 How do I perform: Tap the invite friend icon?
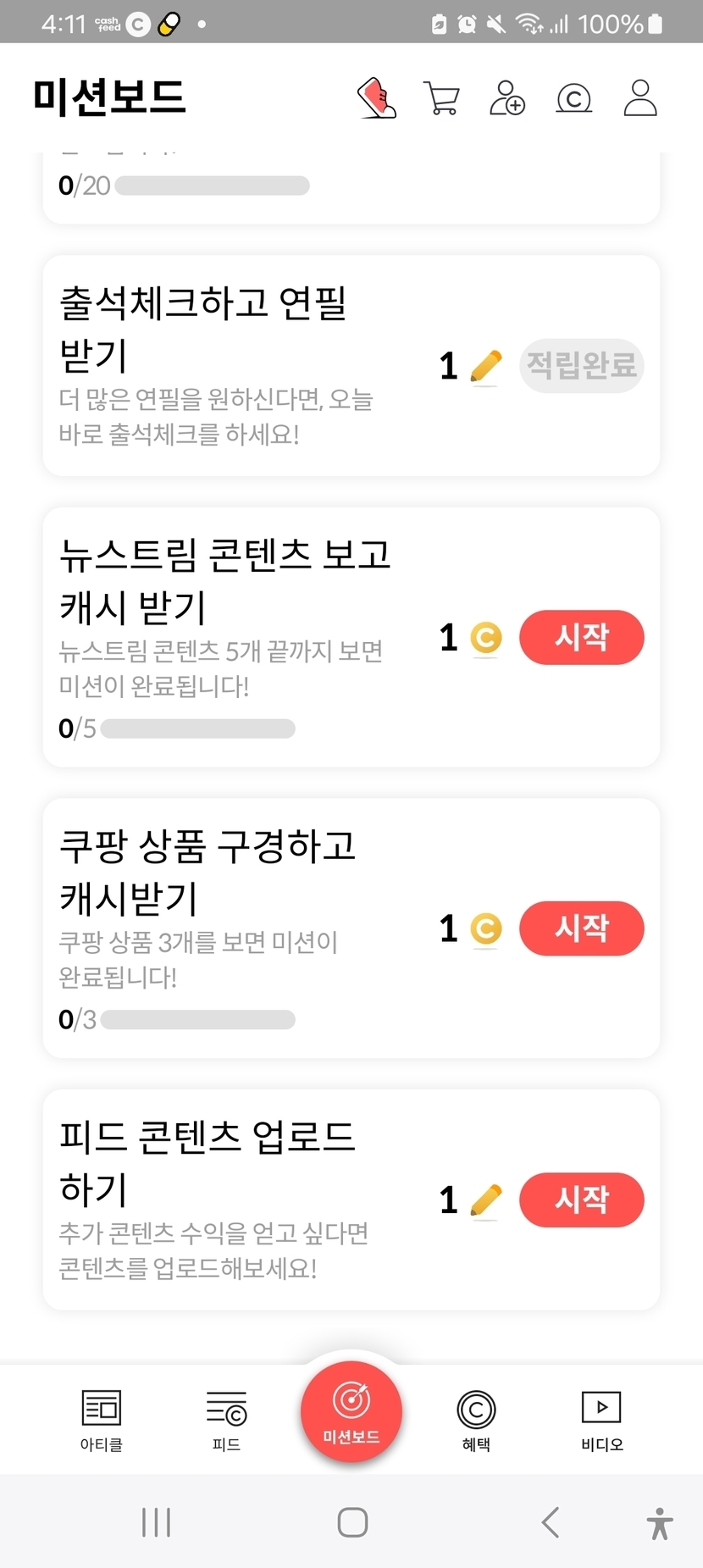(x=507, y=98)
